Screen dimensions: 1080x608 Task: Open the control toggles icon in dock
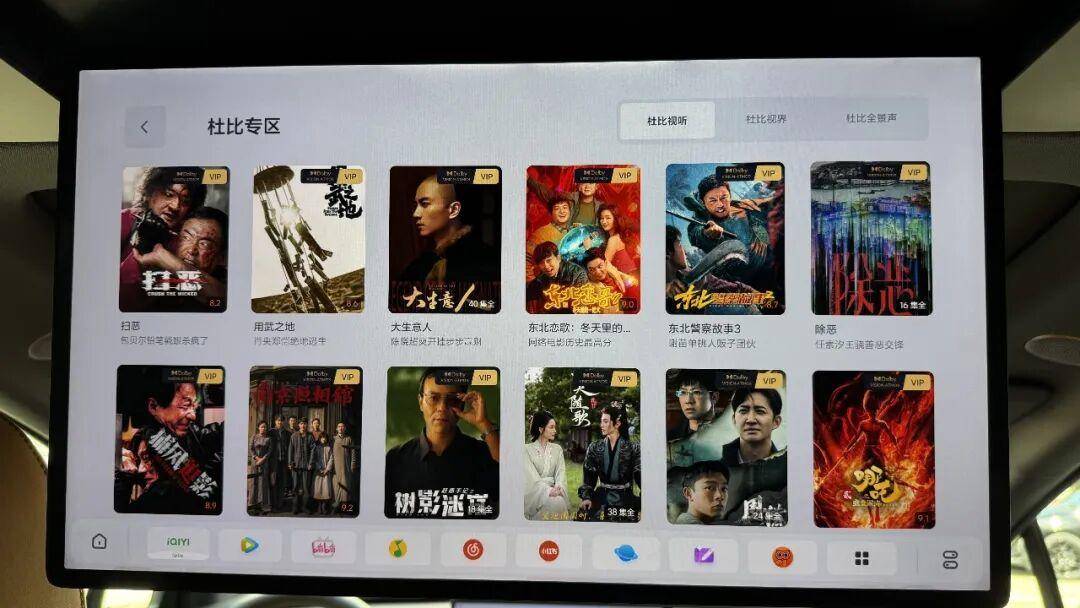[x=950, y=559]
